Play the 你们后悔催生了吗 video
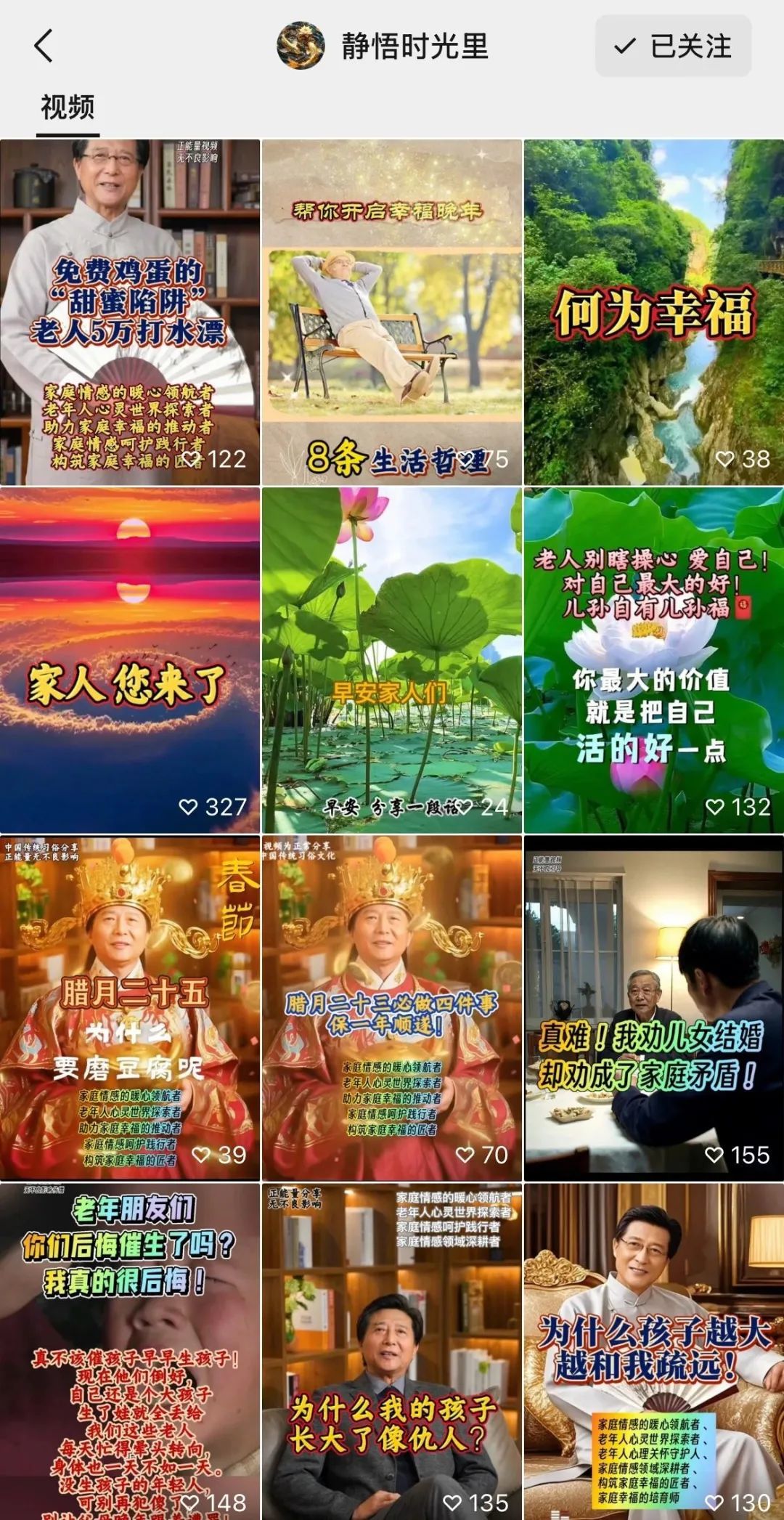The height and width of the screenshot is (1520, 784). click(x=130, y=1351)
